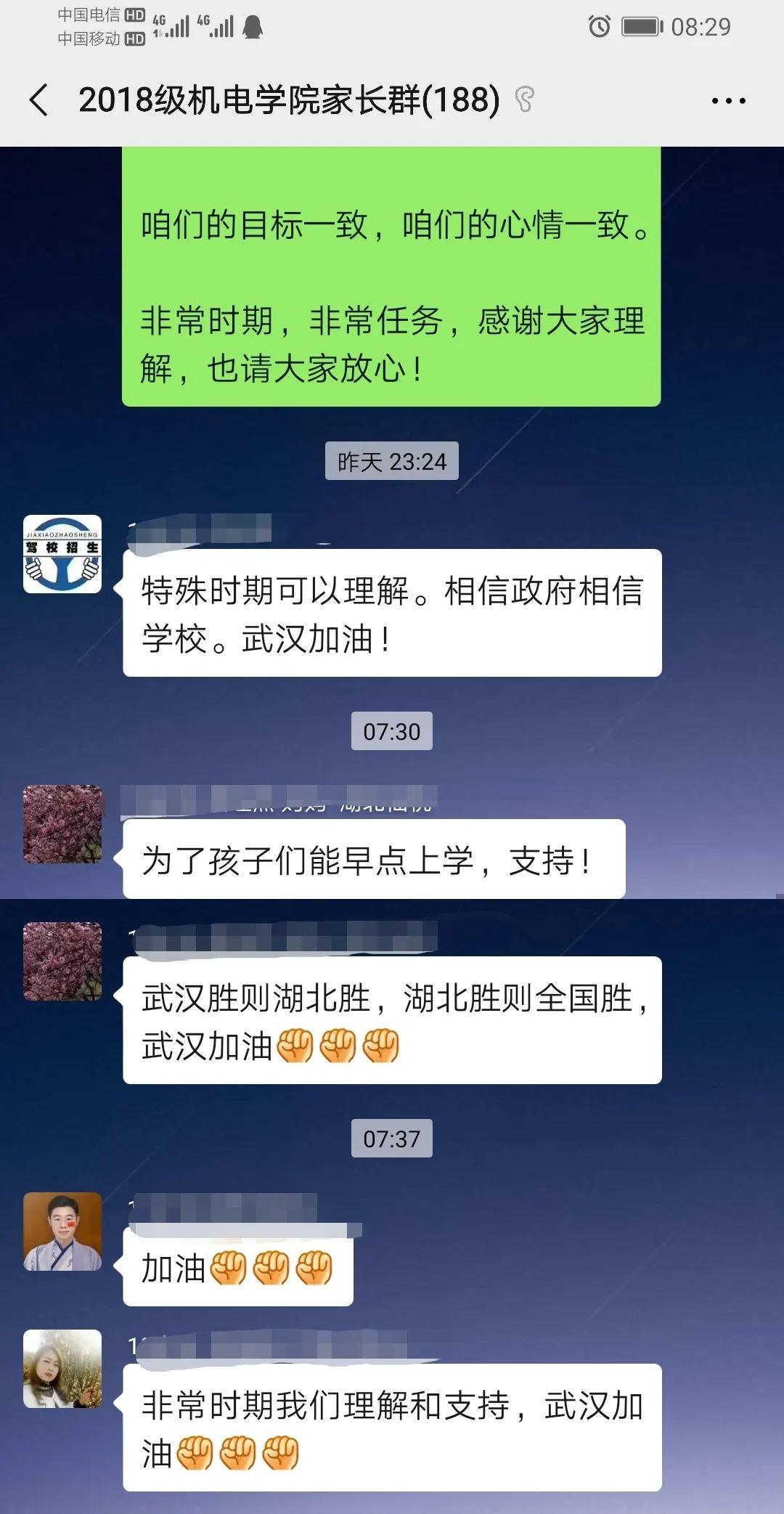Viewport: 784px width, 1514px height.
Task: Open the group chat overflow menu
Action: click(x=728, y=101)
